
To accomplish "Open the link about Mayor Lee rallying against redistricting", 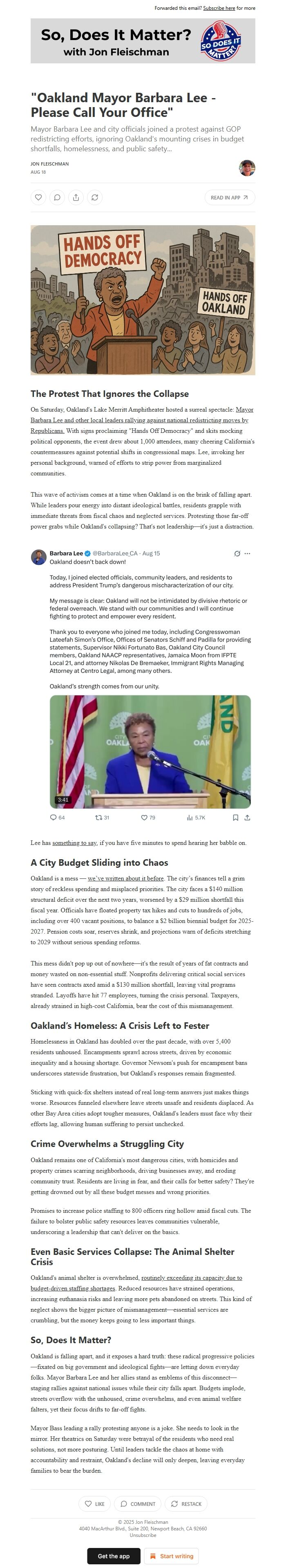I will 139,420.
